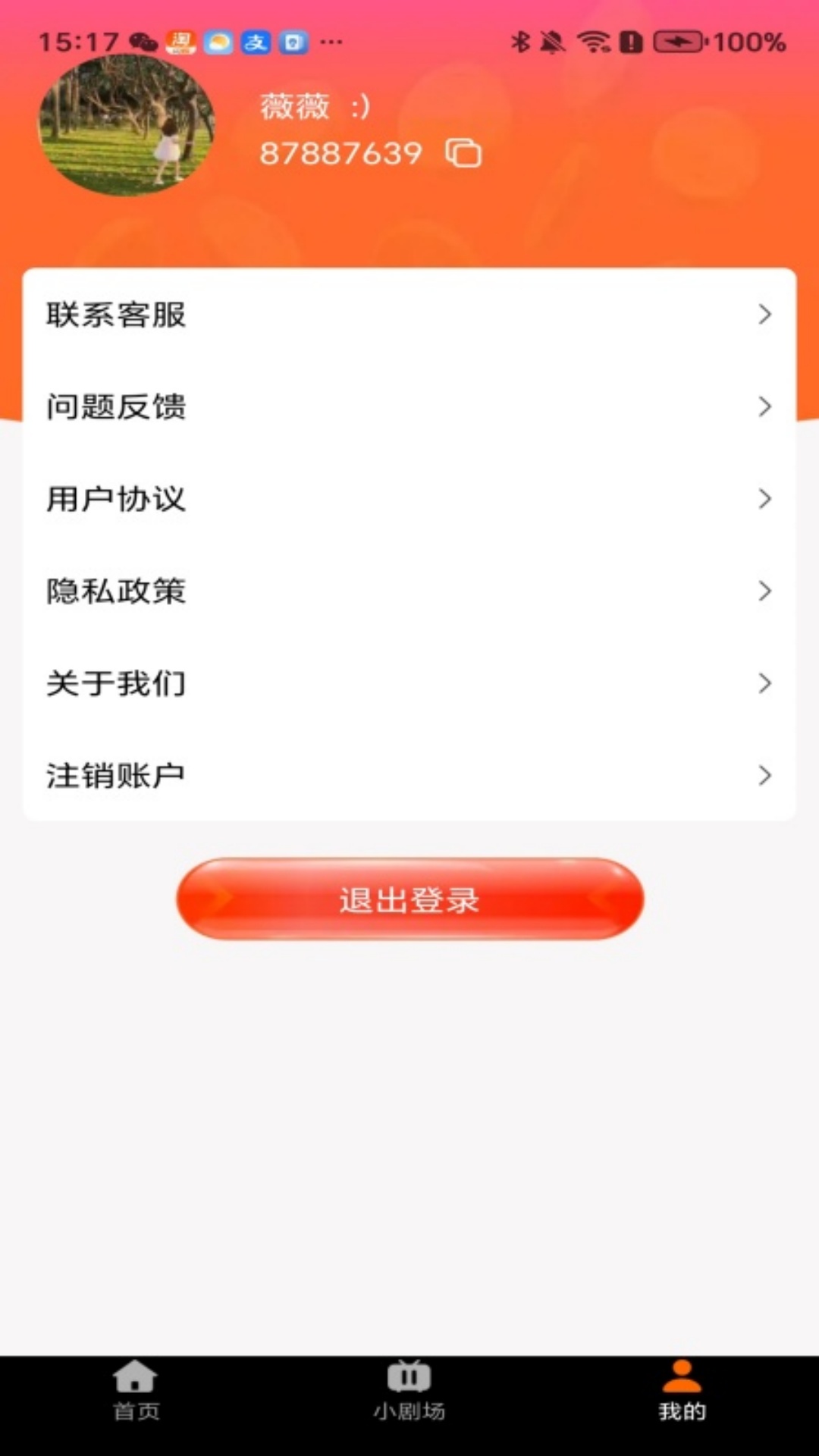Tap the battery indicator showing 100%

coord(677,42)
